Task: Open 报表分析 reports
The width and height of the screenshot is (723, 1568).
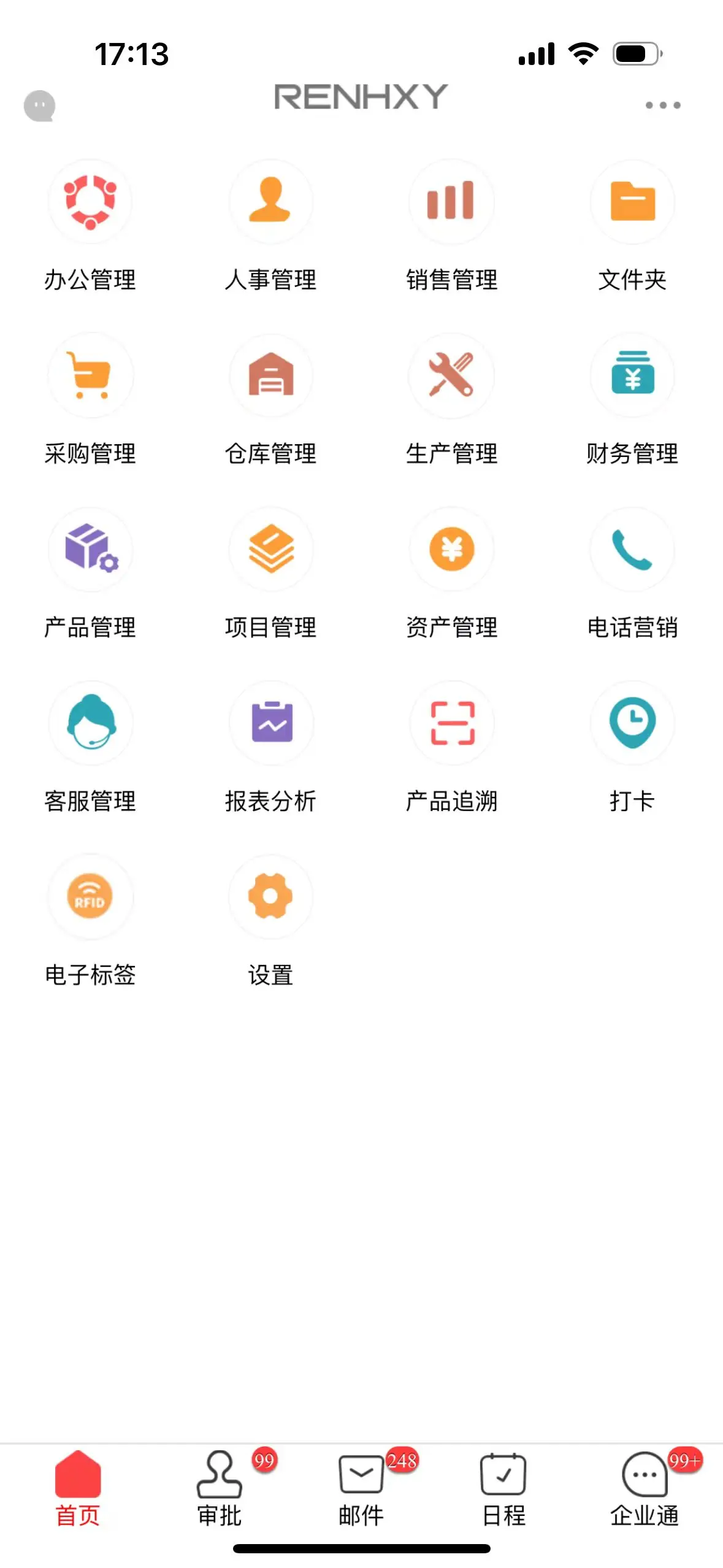Action: click(270, 747)
